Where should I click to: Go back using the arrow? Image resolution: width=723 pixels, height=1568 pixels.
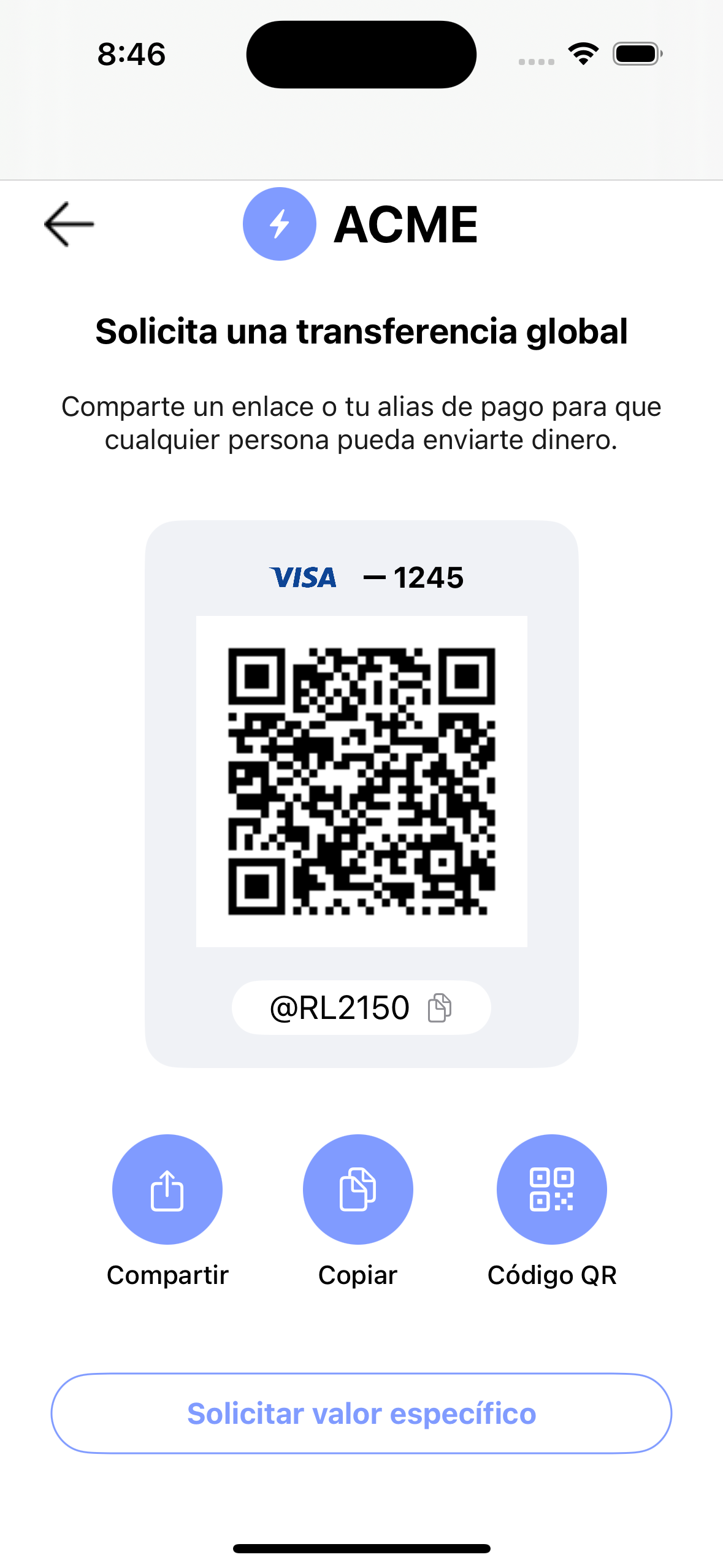tap(69, 225)
